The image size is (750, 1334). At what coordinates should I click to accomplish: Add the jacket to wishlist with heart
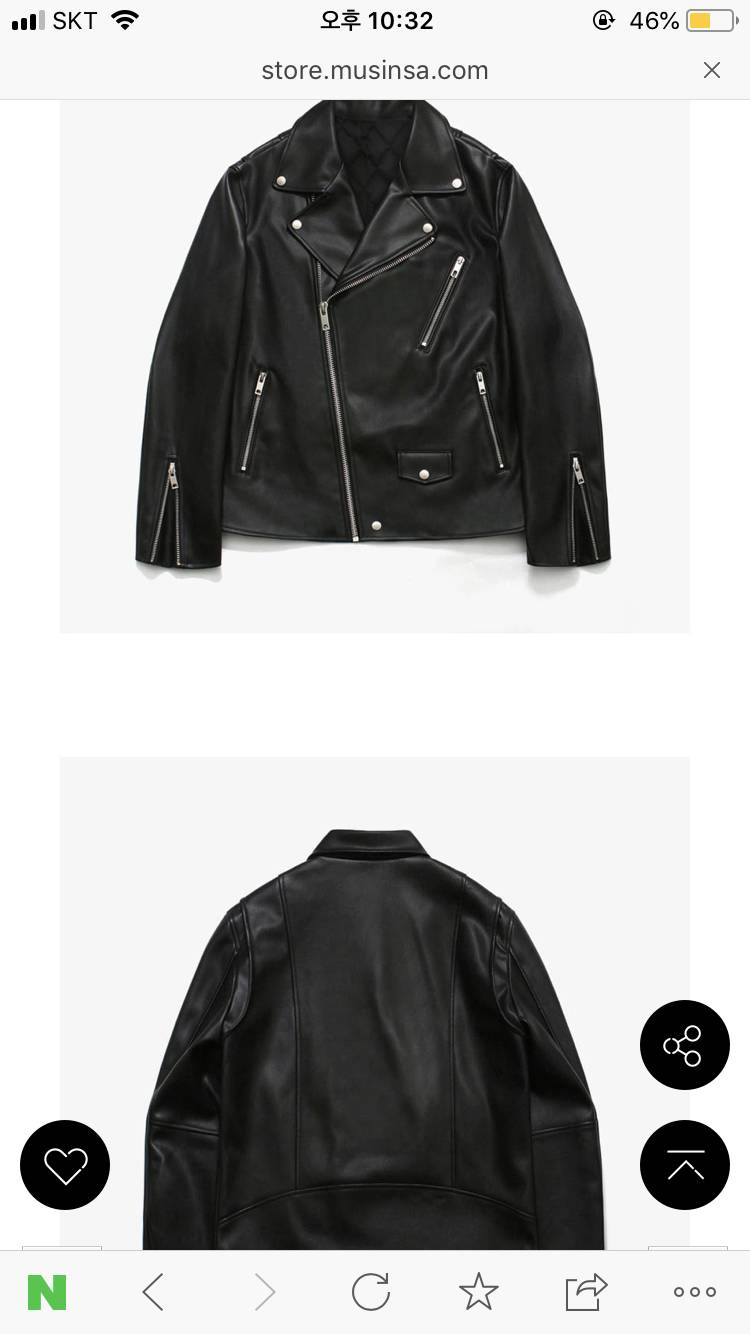tap(65, 1165)
